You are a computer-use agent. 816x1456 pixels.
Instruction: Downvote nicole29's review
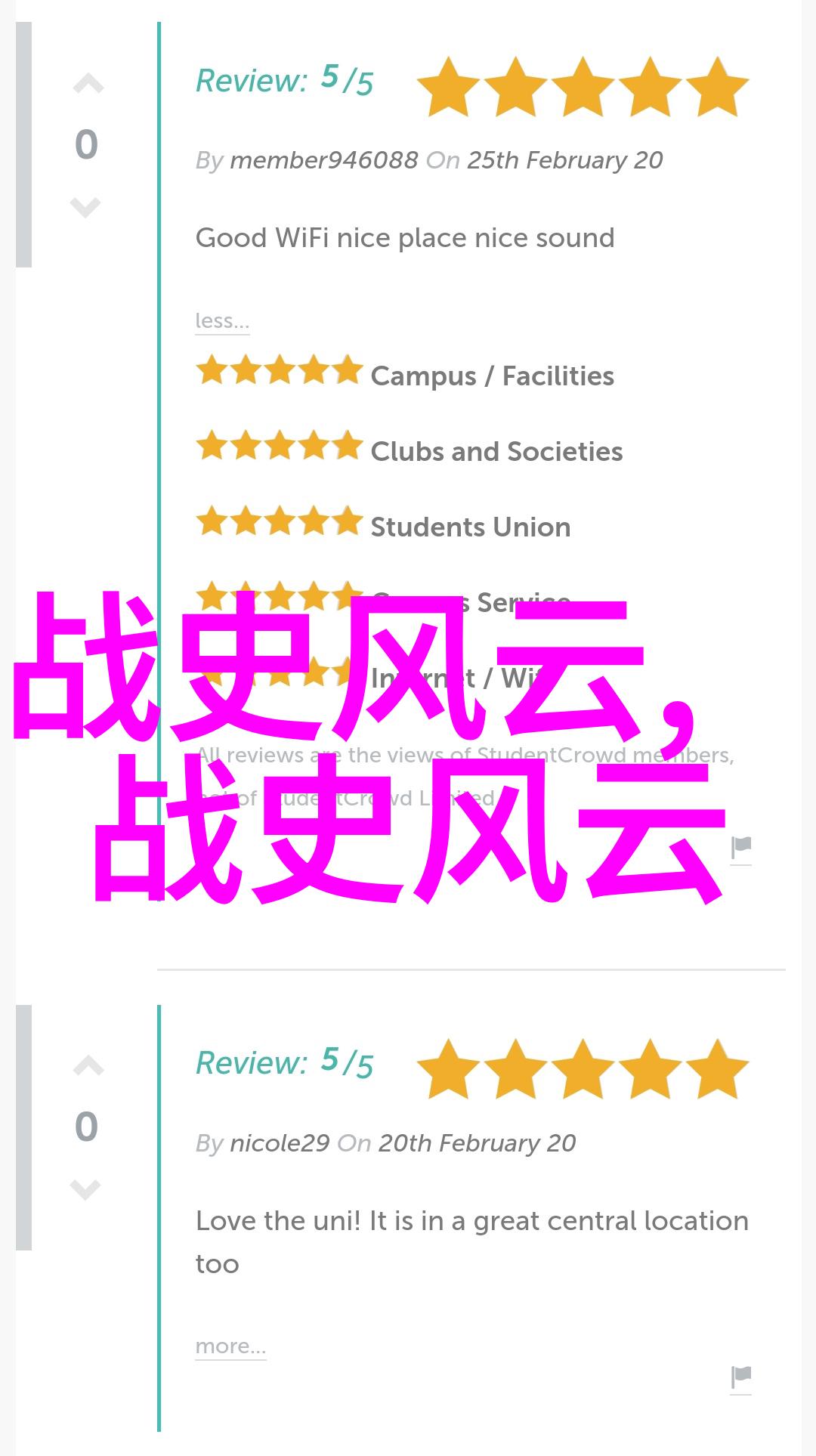tap(85, 1189)
